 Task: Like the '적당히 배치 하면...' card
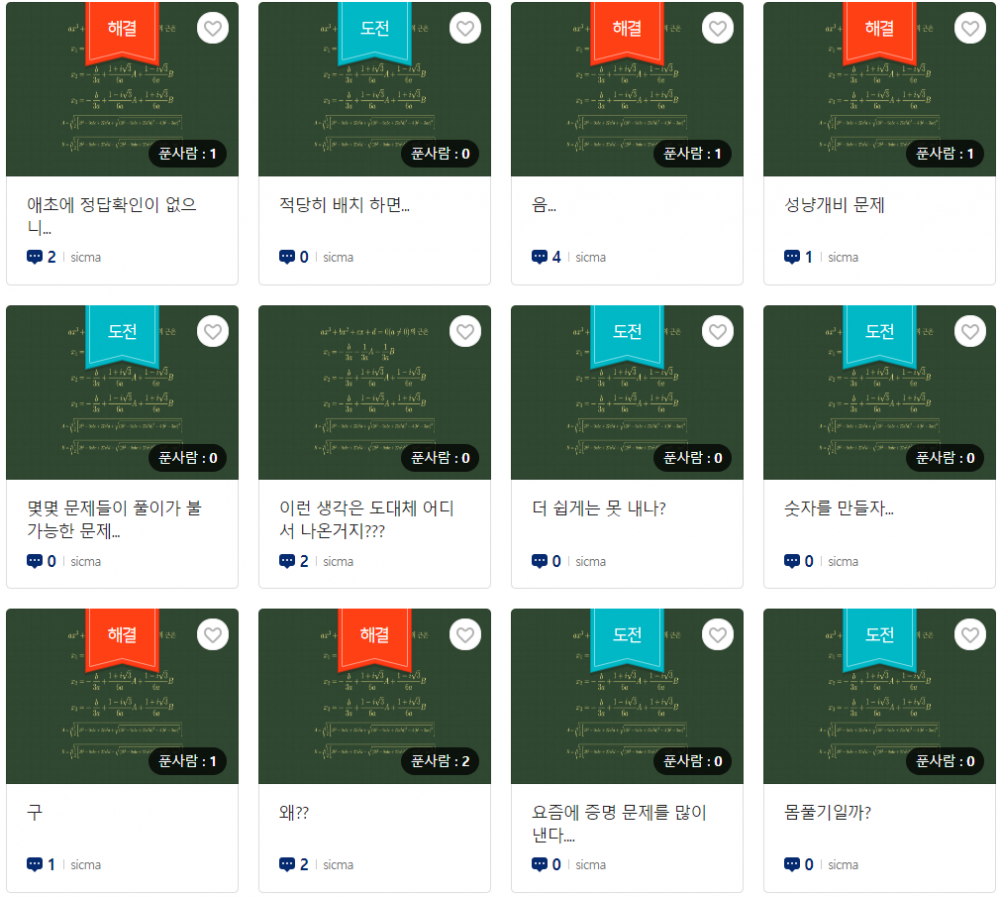tap(465, 29)
